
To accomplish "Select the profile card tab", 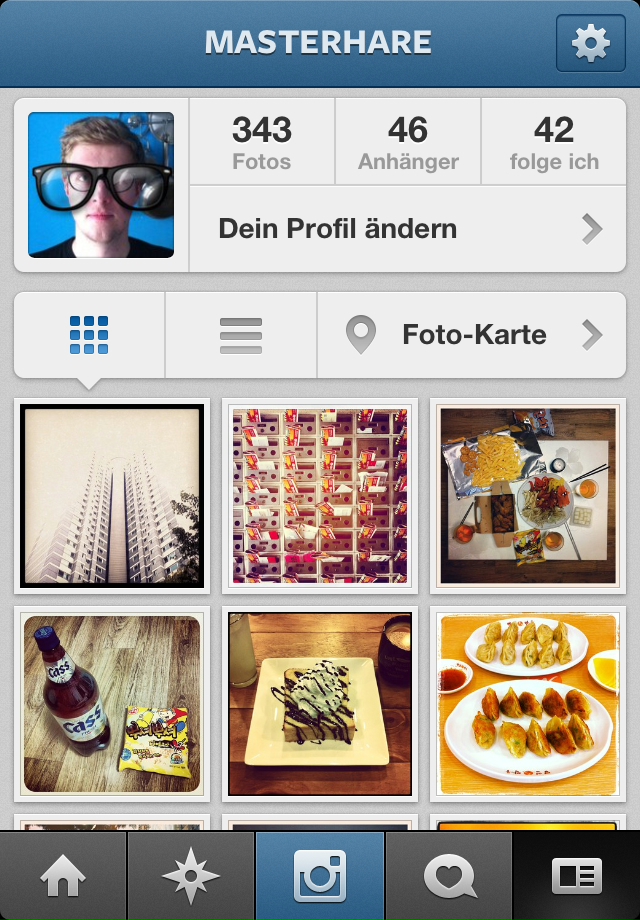I will pos(577,876).
